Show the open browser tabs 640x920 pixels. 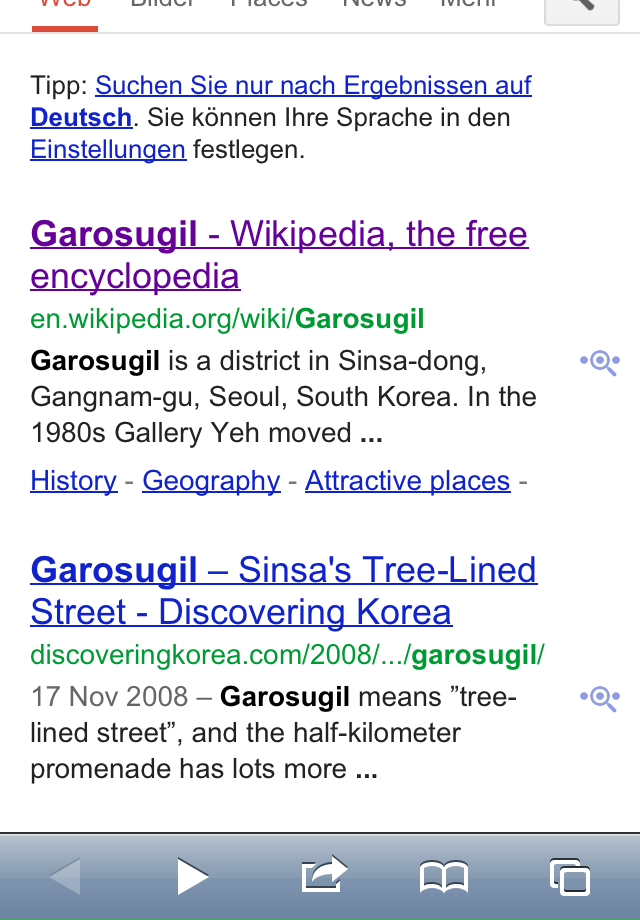click(x=570, y=877)
